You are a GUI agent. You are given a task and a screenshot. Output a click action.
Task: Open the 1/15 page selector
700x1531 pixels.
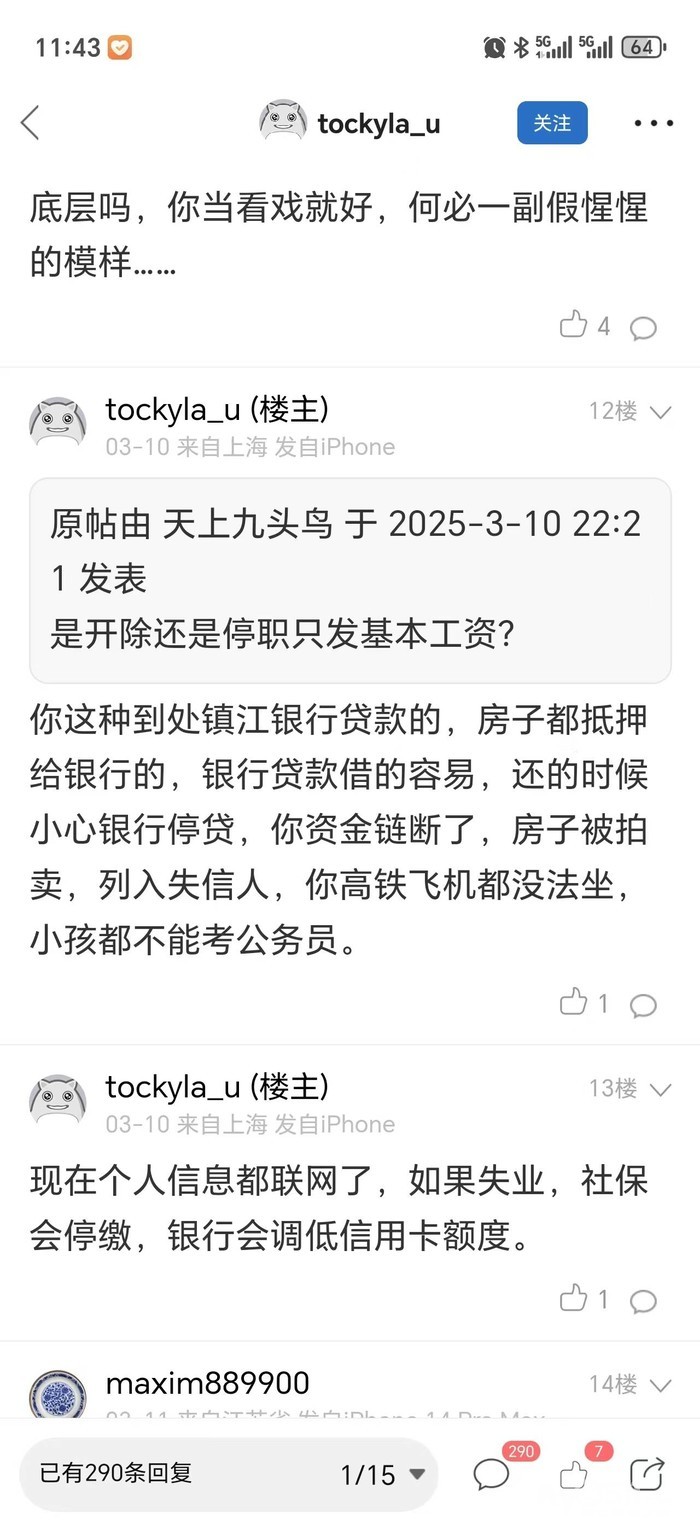click(383, 1474)
